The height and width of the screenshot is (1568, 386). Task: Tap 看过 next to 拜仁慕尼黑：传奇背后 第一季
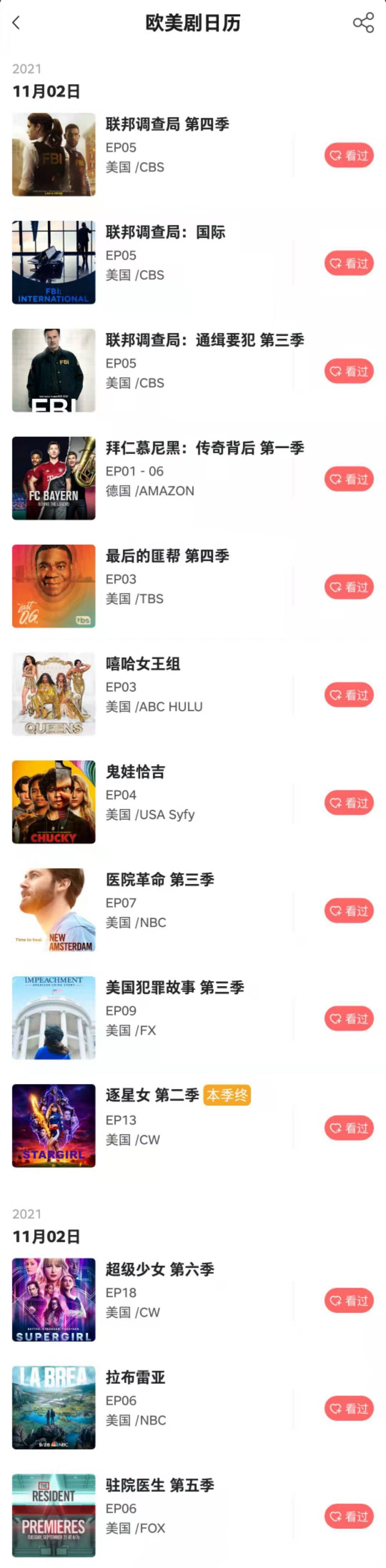(348, 479)
